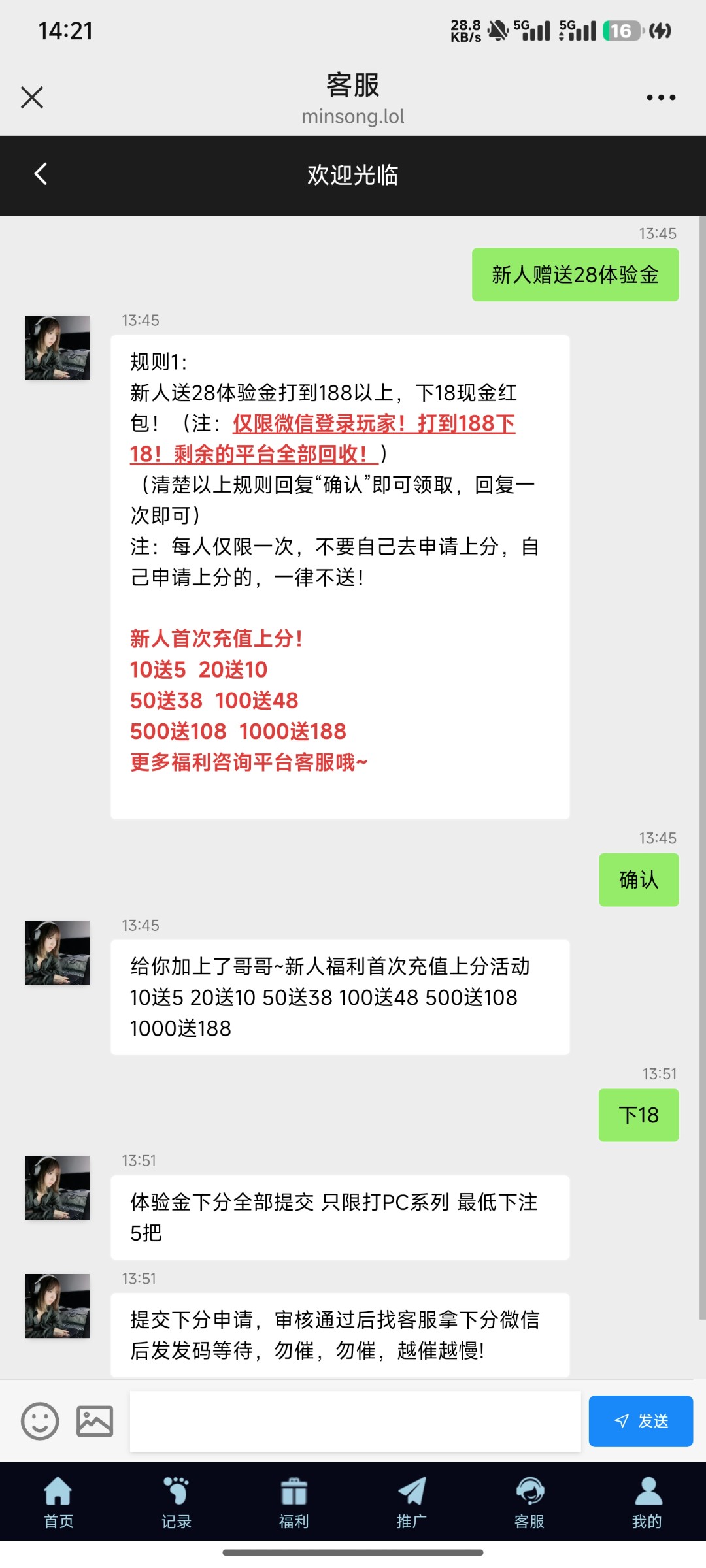Attach an image to the chat
706x1568 pixels.
click(x=95, y=1421)
